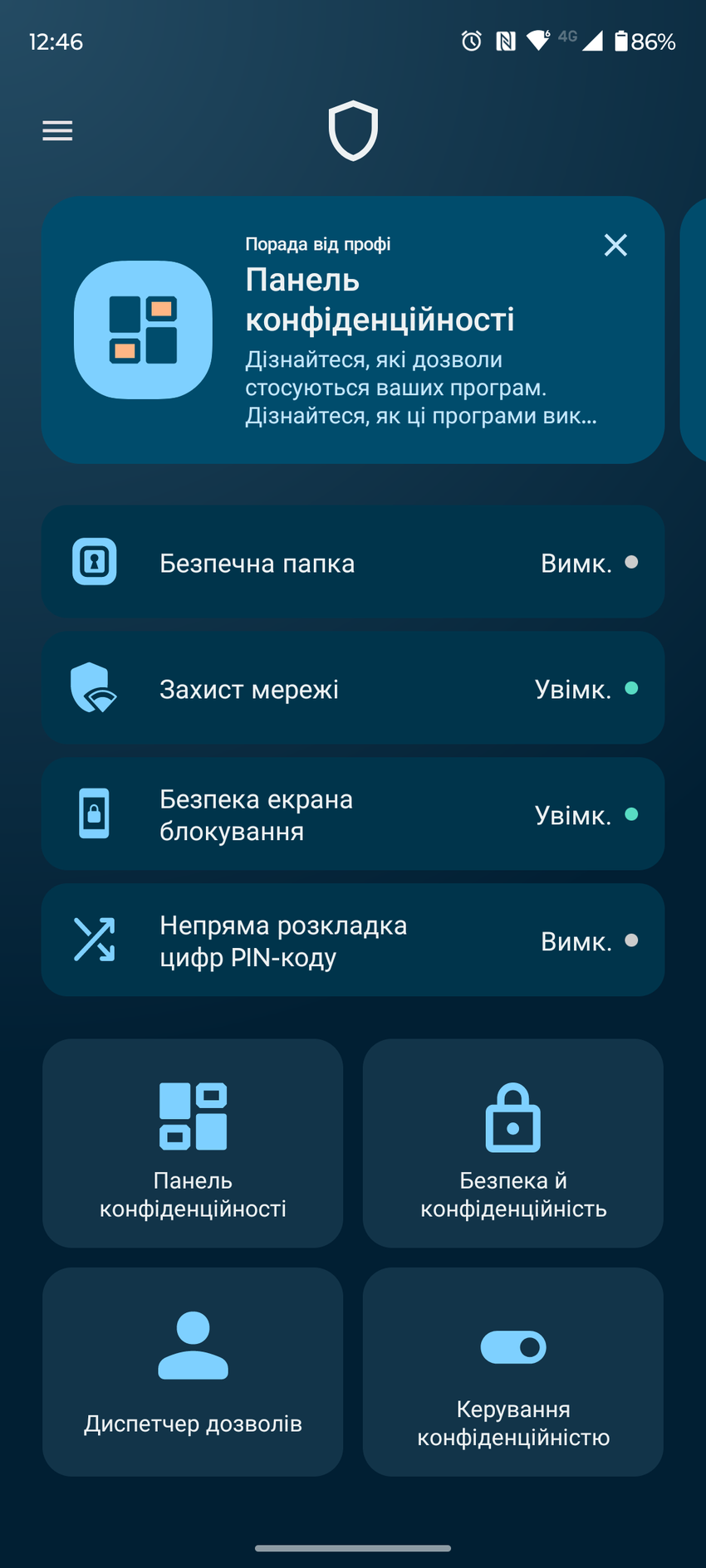Open the 'Панель конфіденційності' tile

(x=193, y=1143)
